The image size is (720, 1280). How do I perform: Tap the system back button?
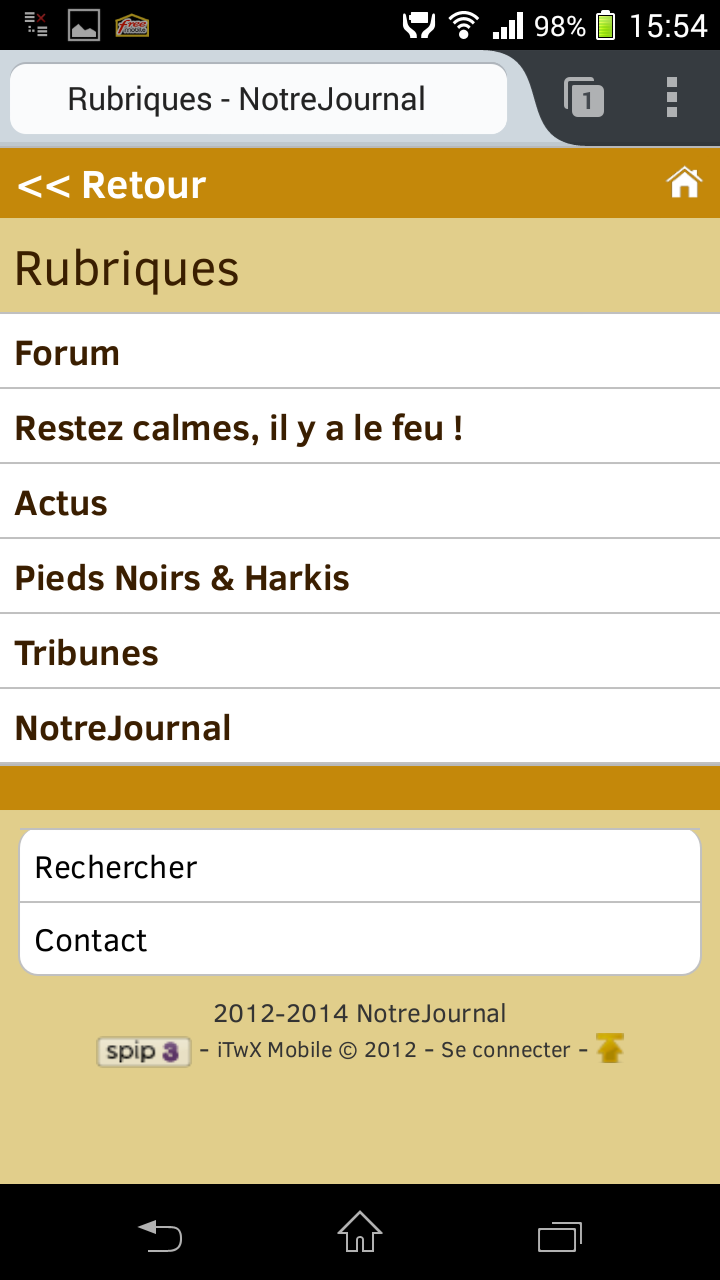[x=160, y=1236]
